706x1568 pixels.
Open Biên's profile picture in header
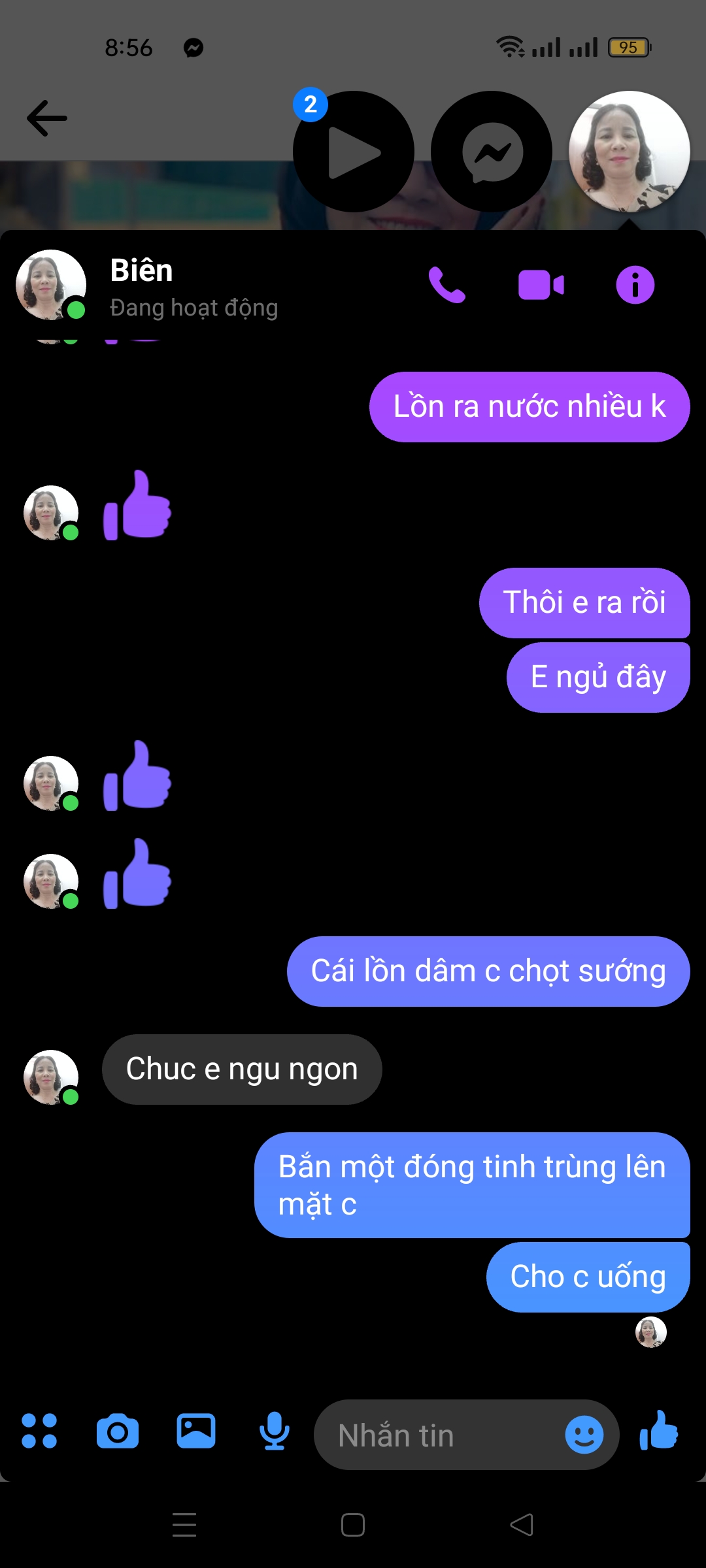(51, 285)
